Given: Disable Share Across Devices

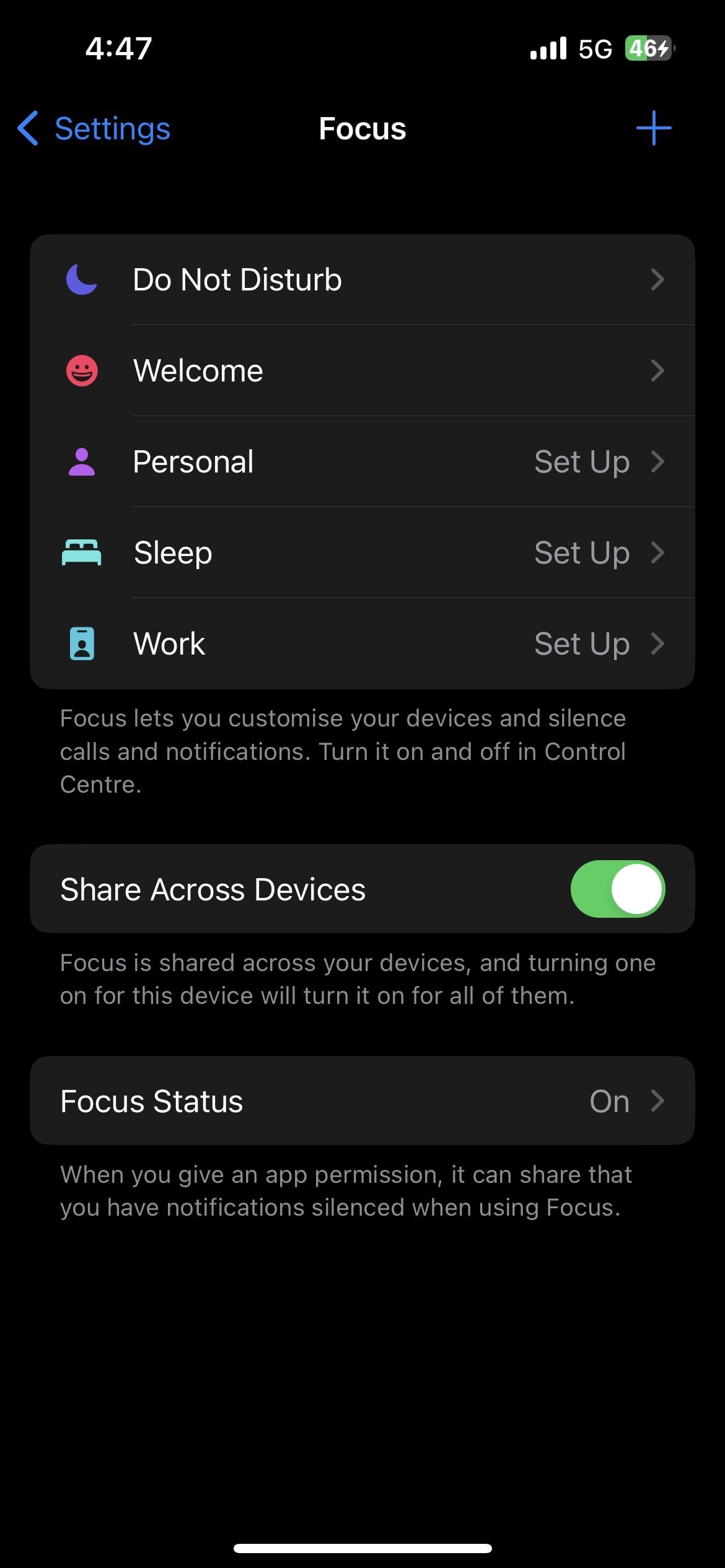Looking at the screenshot, I should (617, 889).
